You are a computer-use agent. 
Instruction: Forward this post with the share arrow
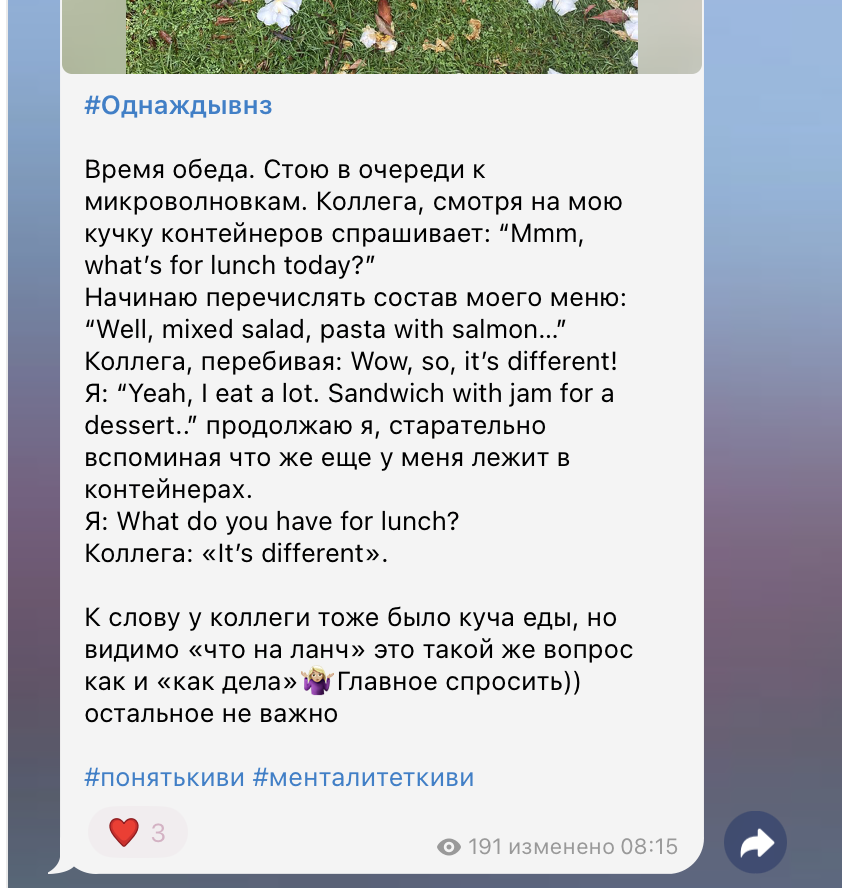[755, 843]
